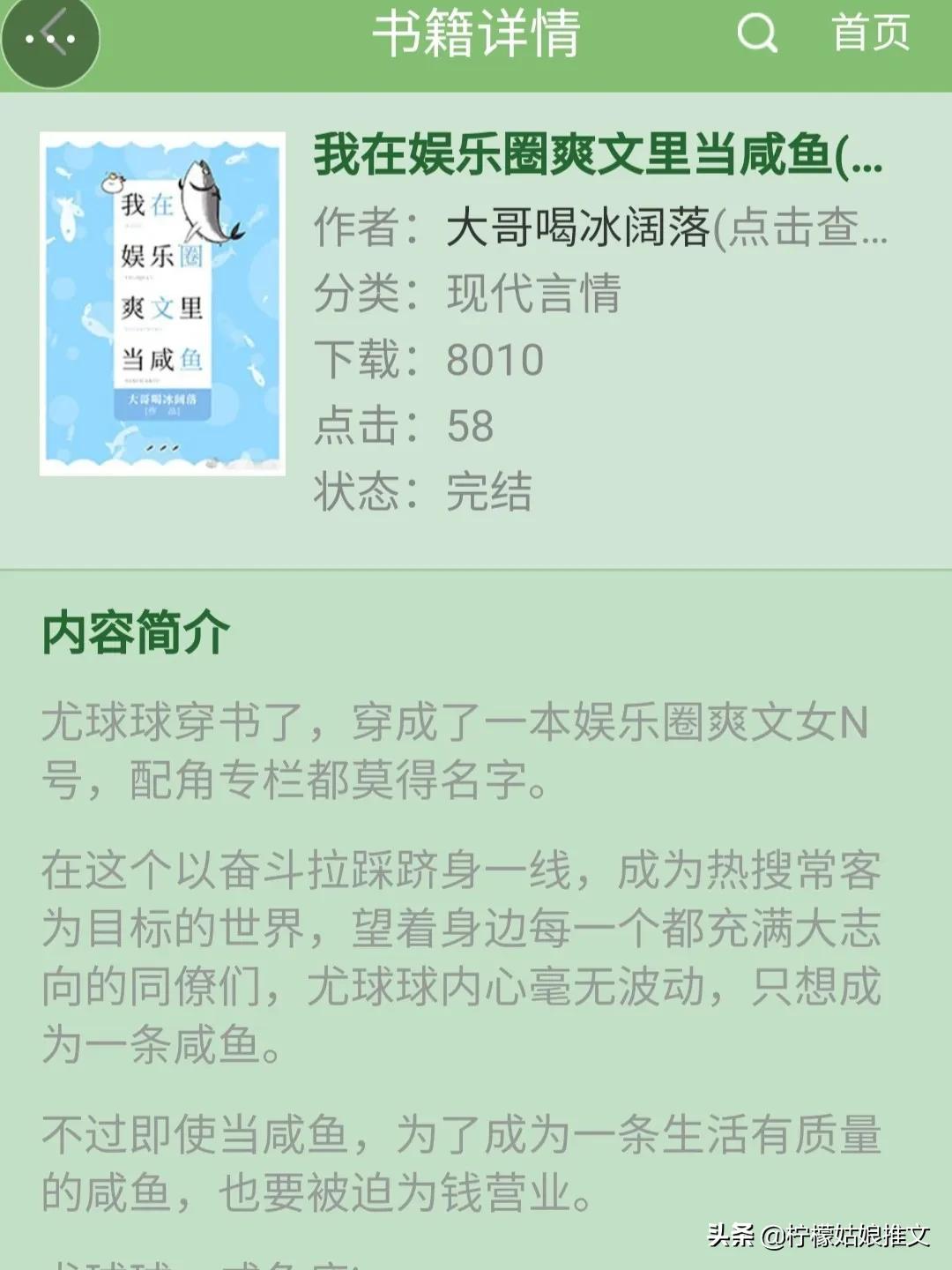Tap the 书籍详情 title bar
952x1270 pixels.
pyautogui.click(x=476, y=35)
